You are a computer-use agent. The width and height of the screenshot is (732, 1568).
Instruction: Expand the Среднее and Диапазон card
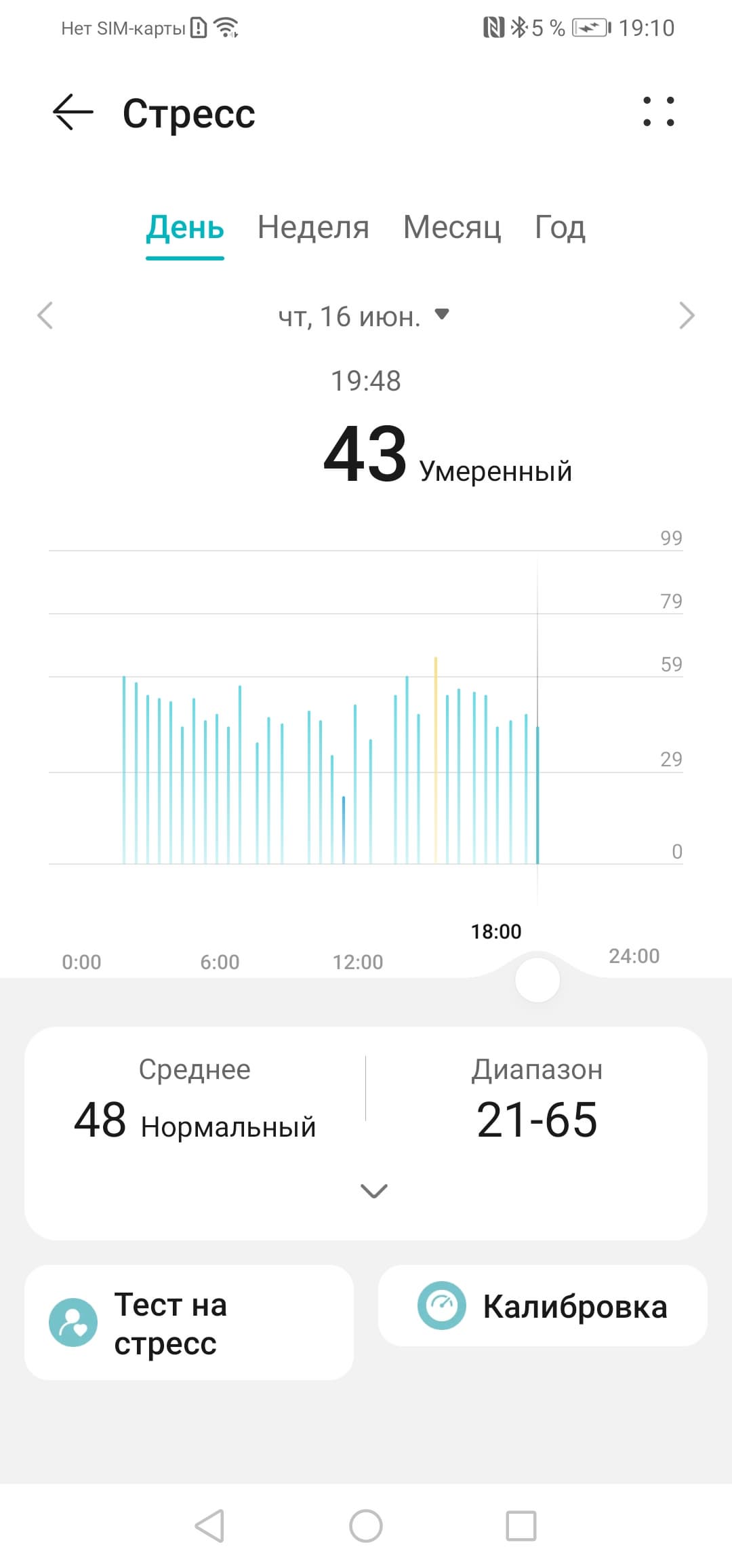coord(373,1191)
